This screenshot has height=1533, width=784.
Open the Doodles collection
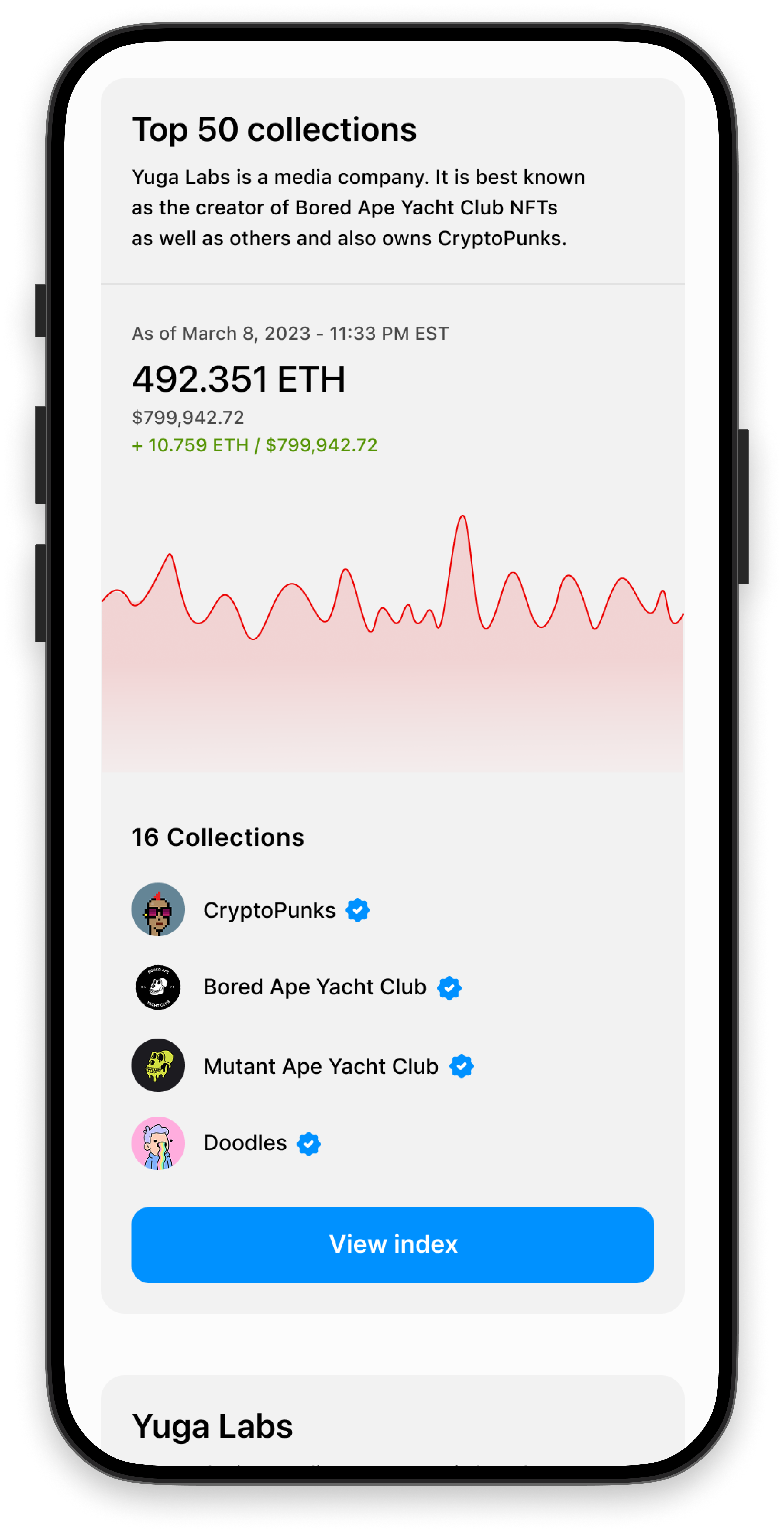coord(245,1143)
